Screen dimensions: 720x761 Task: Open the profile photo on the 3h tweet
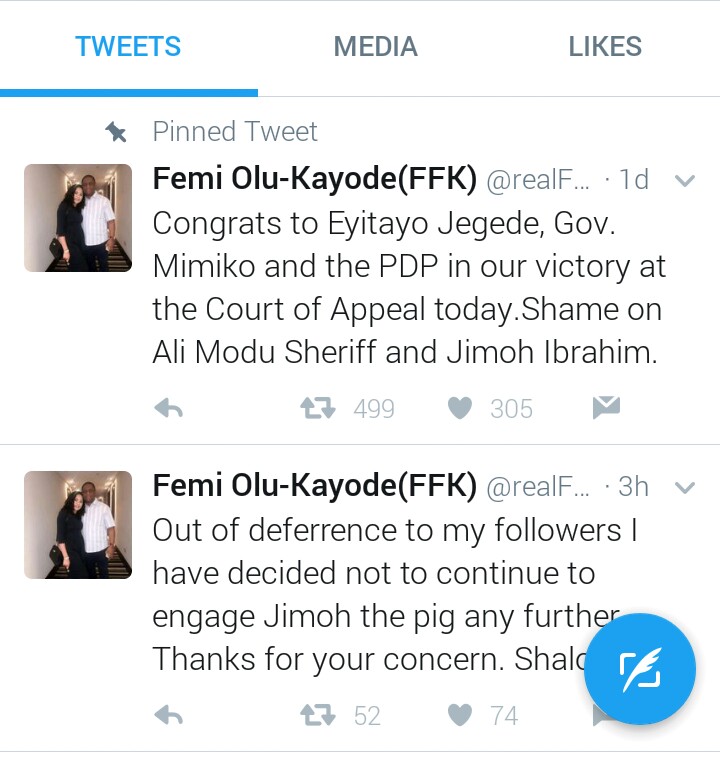click(78, 525)
